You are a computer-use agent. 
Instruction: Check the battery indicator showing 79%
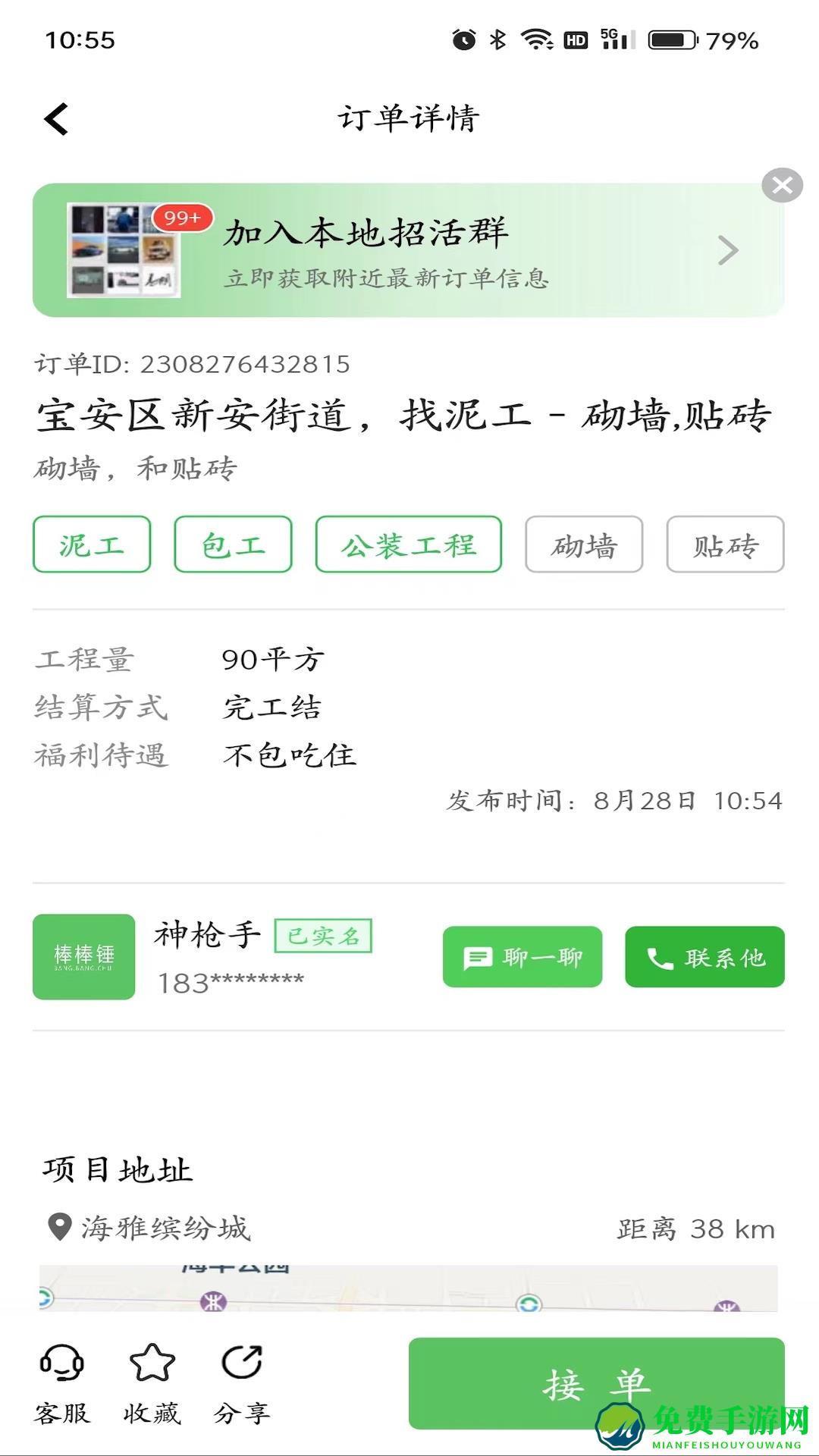point(670,40)
